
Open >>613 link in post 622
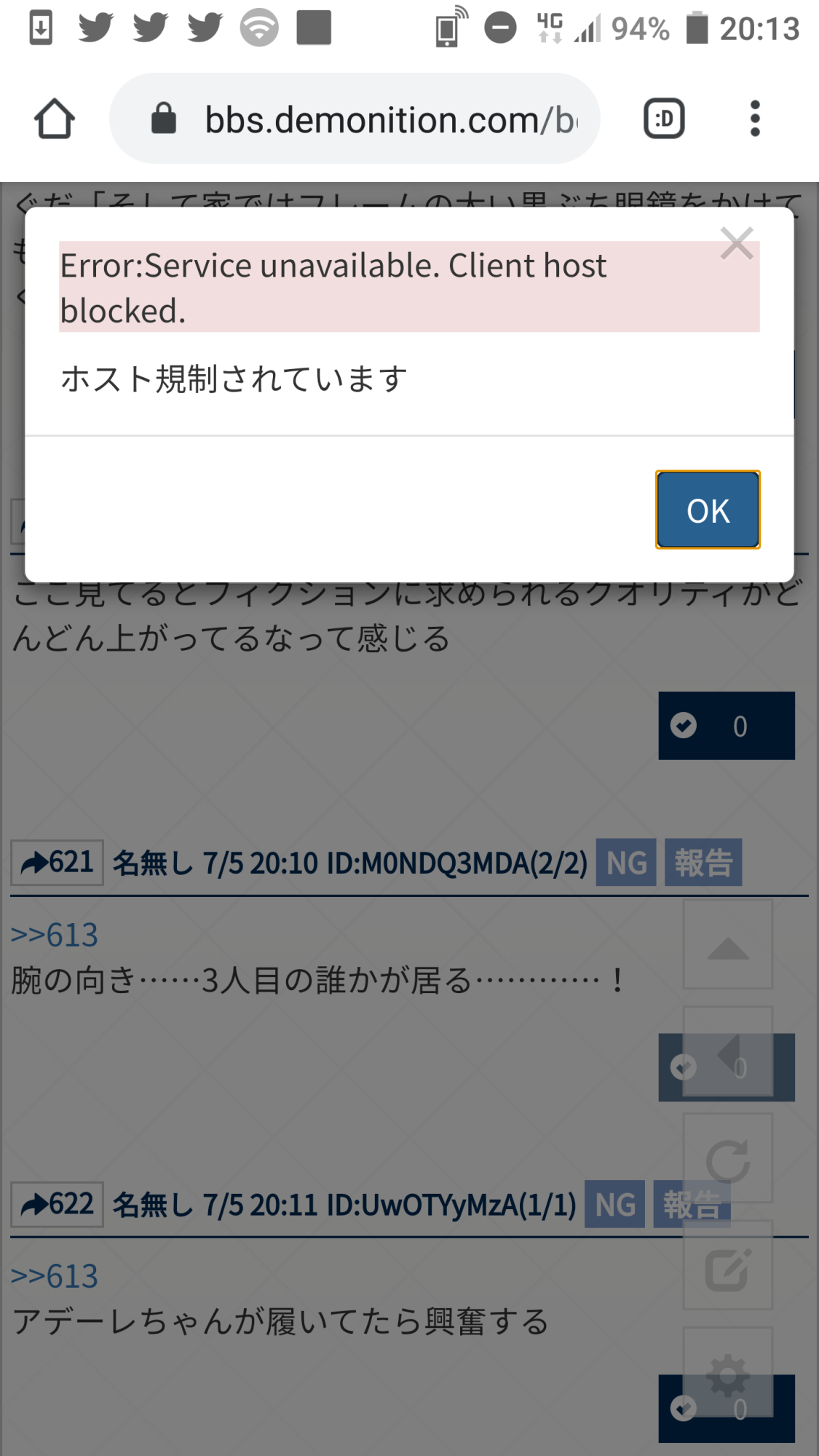pos(55,1277)
